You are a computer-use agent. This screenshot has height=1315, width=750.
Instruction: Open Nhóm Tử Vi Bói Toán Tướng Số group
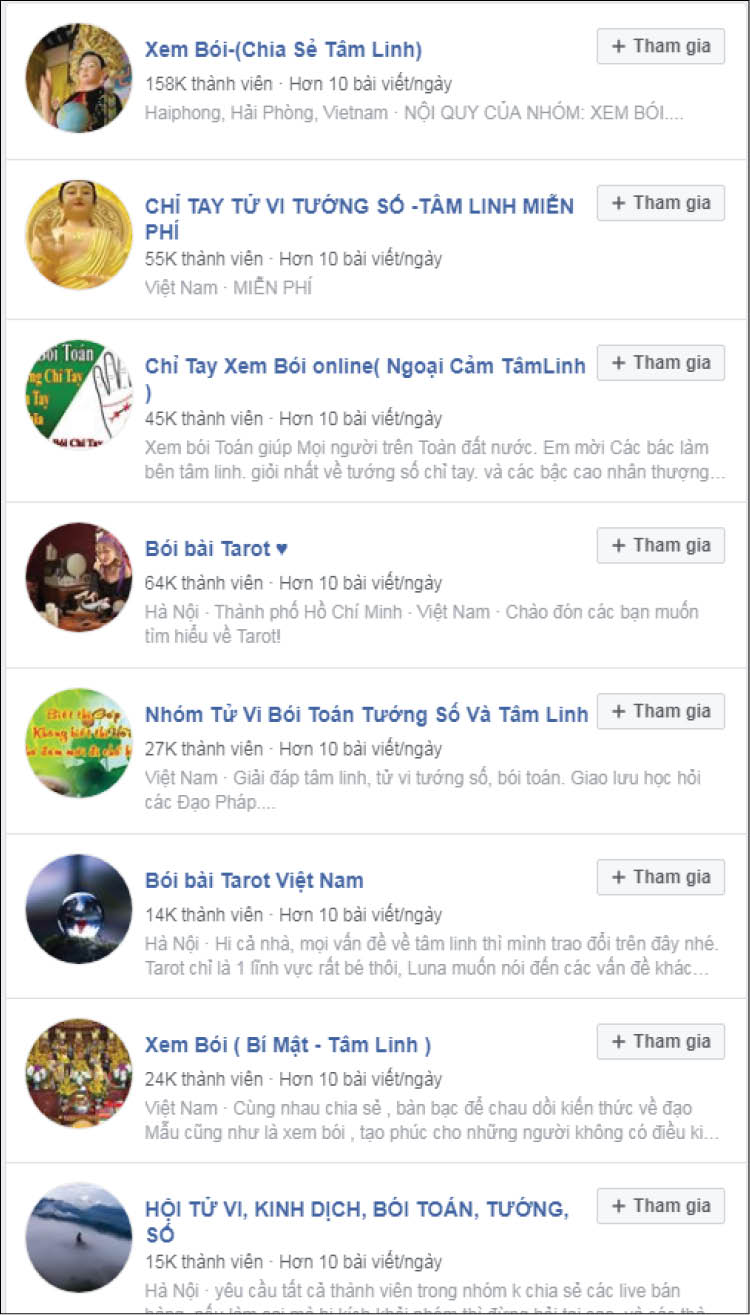tap(366, 714)
